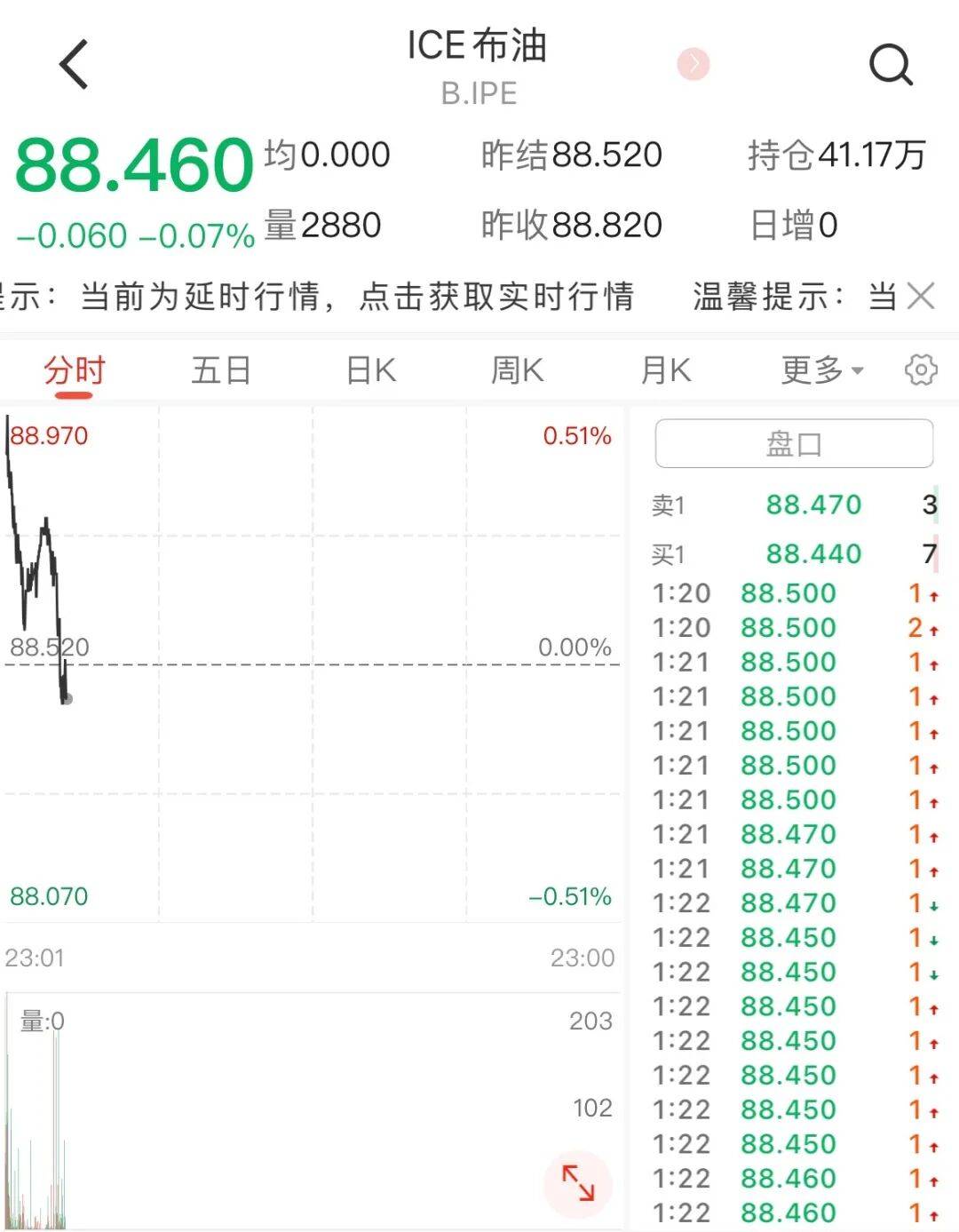Dismiss the delayed-quote notice banner
Image resolution: width=959 pixels, height=1232 pixels.
[922, 296]
